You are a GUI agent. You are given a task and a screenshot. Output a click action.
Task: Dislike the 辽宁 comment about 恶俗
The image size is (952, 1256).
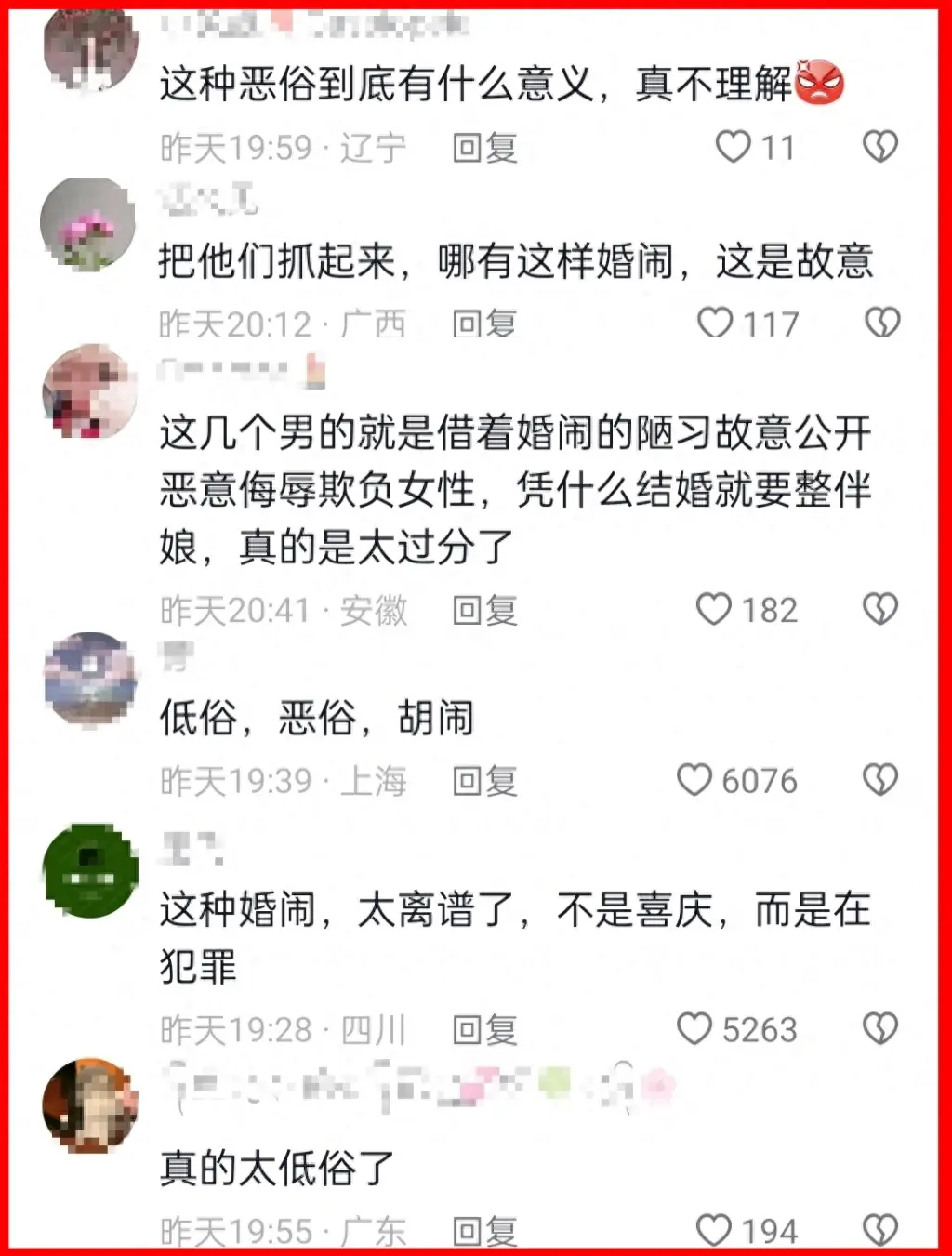click(880, 147)
